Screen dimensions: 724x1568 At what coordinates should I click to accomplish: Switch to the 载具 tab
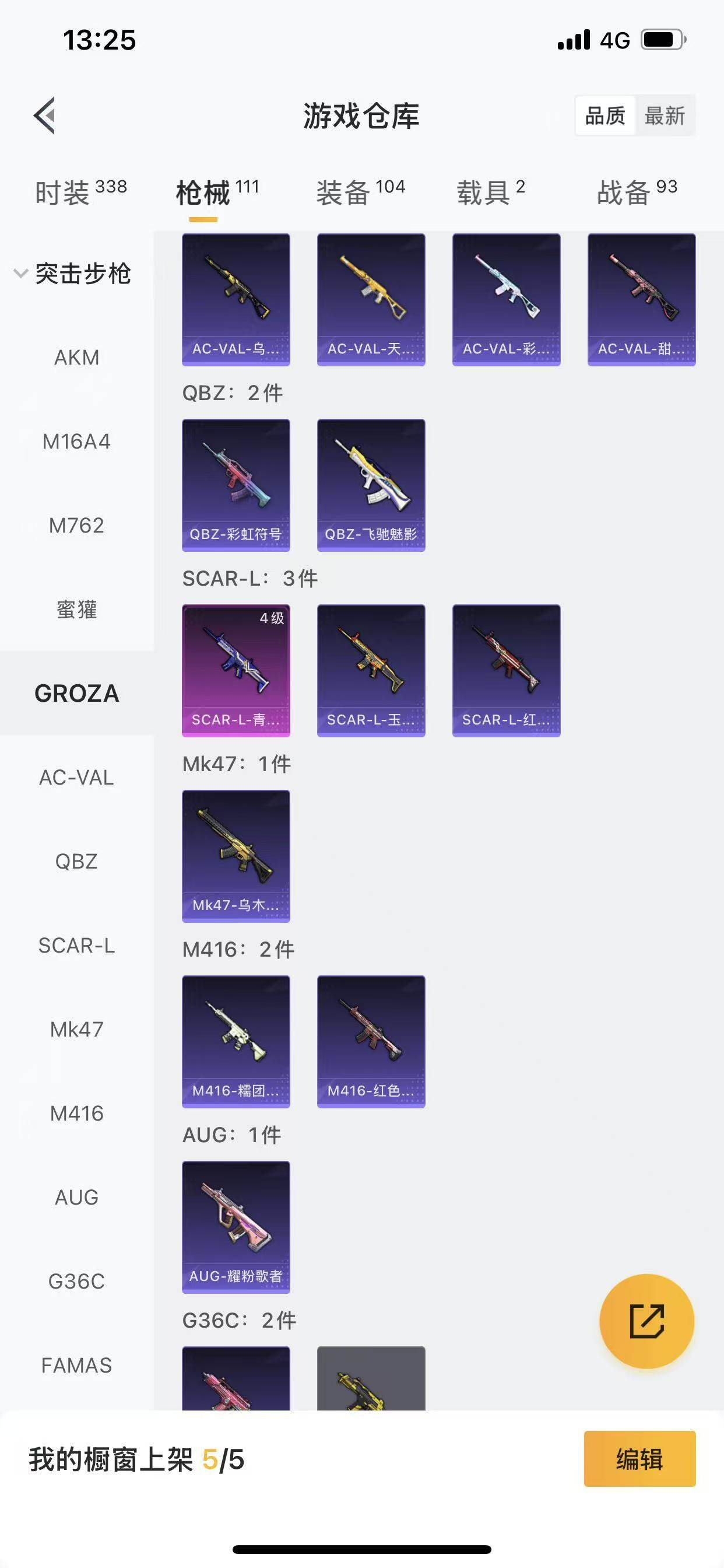490,192
